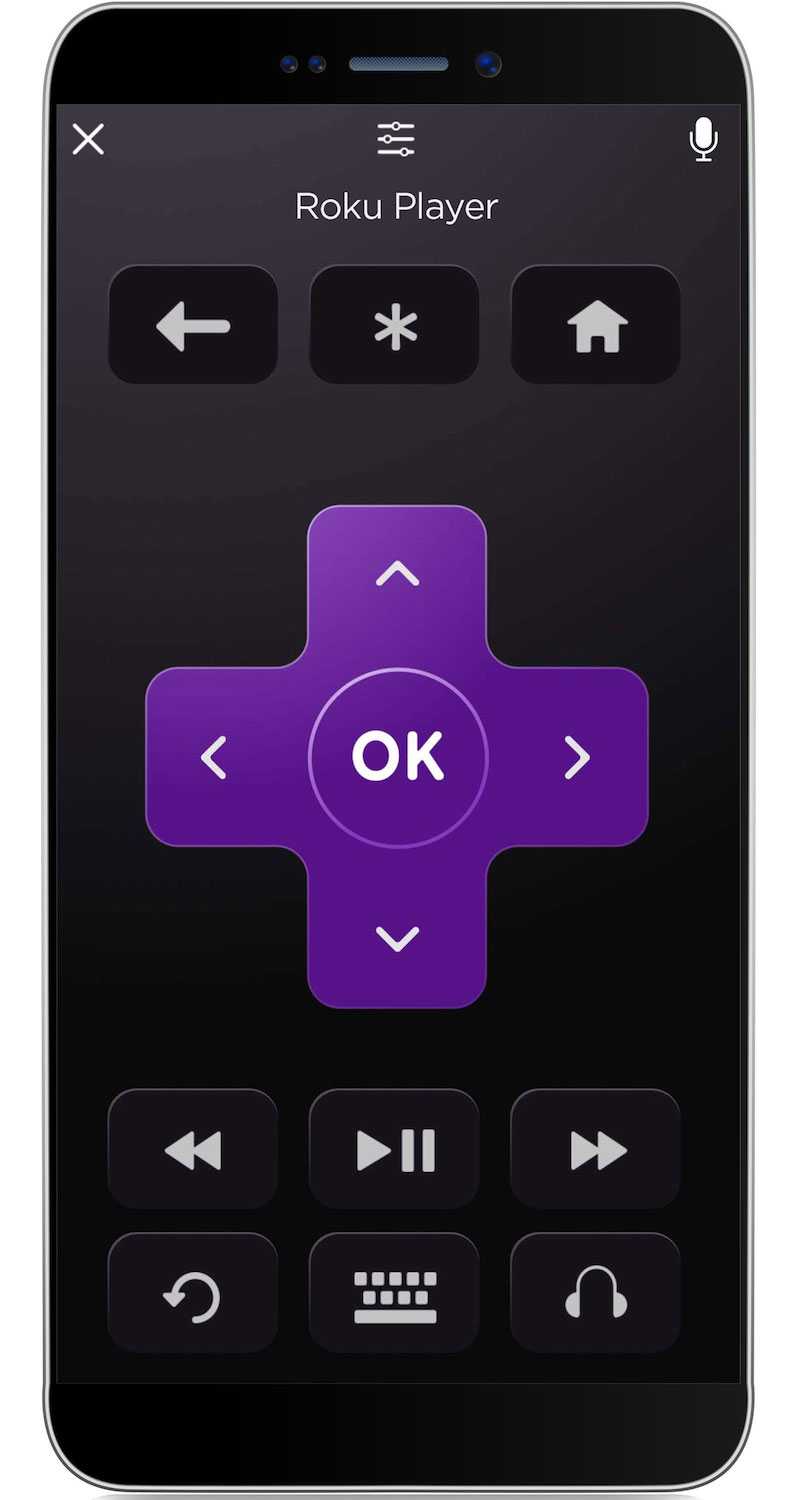The height and width of the screenshot is (1500, 800).
Task: Open the on-screen keyboard button
Action: (395, 1293)
